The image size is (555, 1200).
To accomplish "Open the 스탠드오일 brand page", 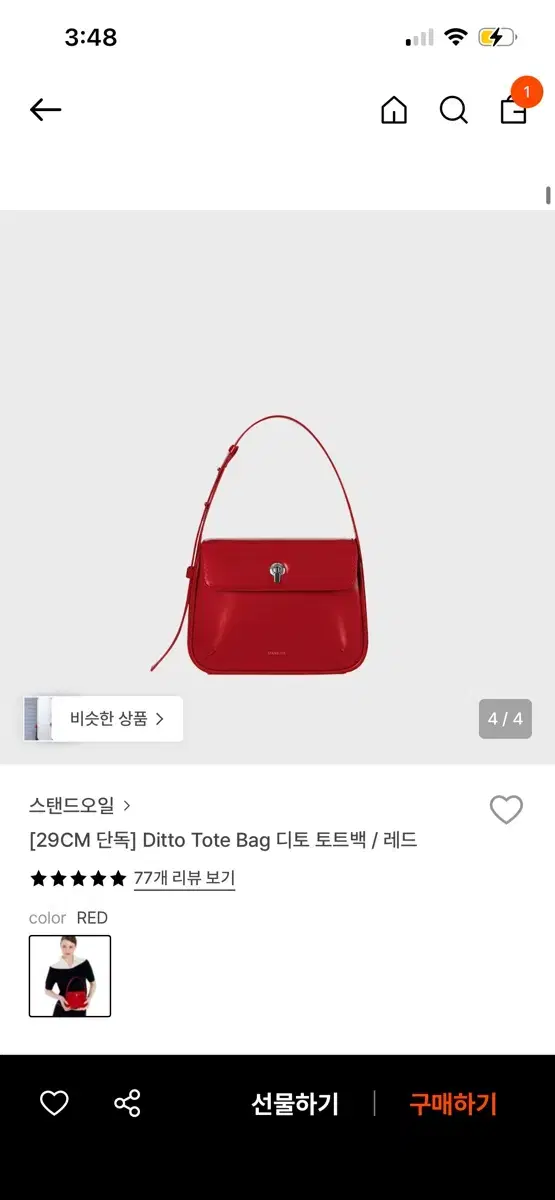I will coord(80,804).
